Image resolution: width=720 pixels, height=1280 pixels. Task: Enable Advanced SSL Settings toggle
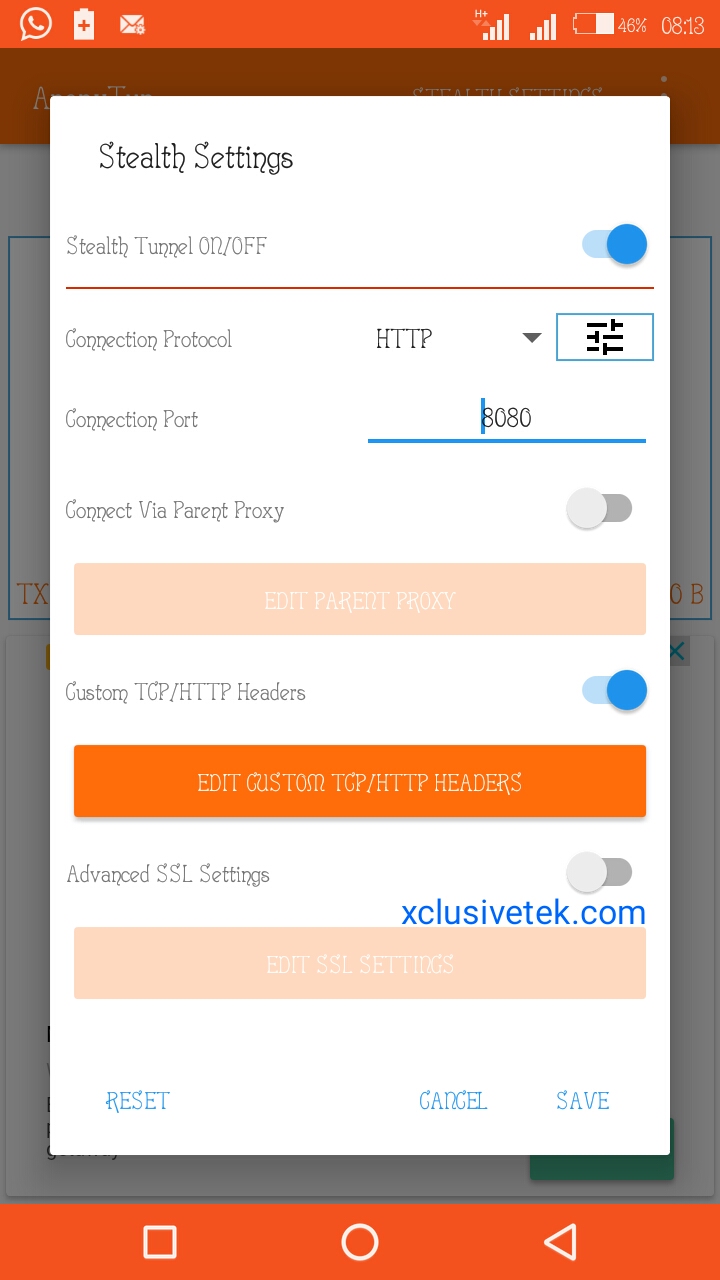pyautogui.click(x=600, y=873)
